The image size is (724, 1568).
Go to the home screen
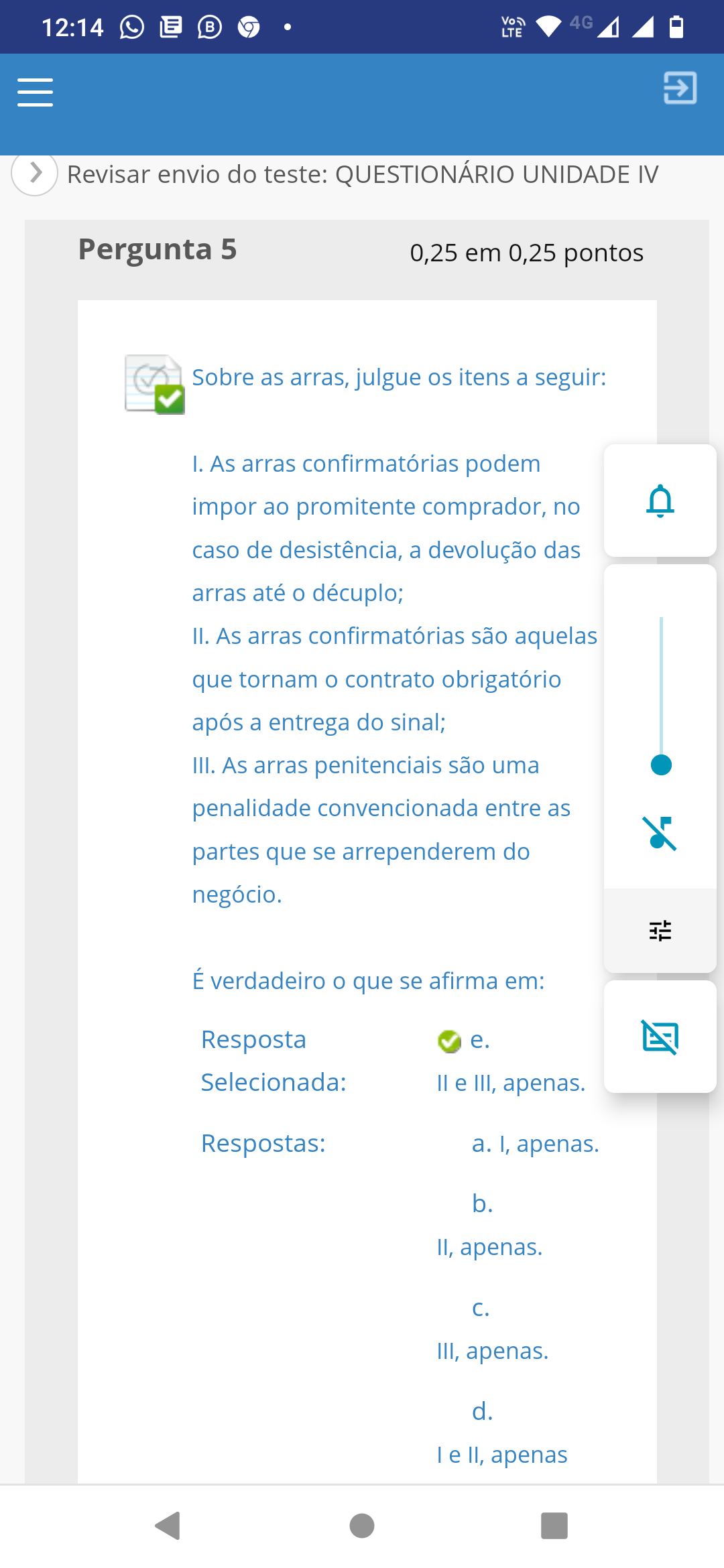click(x=362, y=1526)
